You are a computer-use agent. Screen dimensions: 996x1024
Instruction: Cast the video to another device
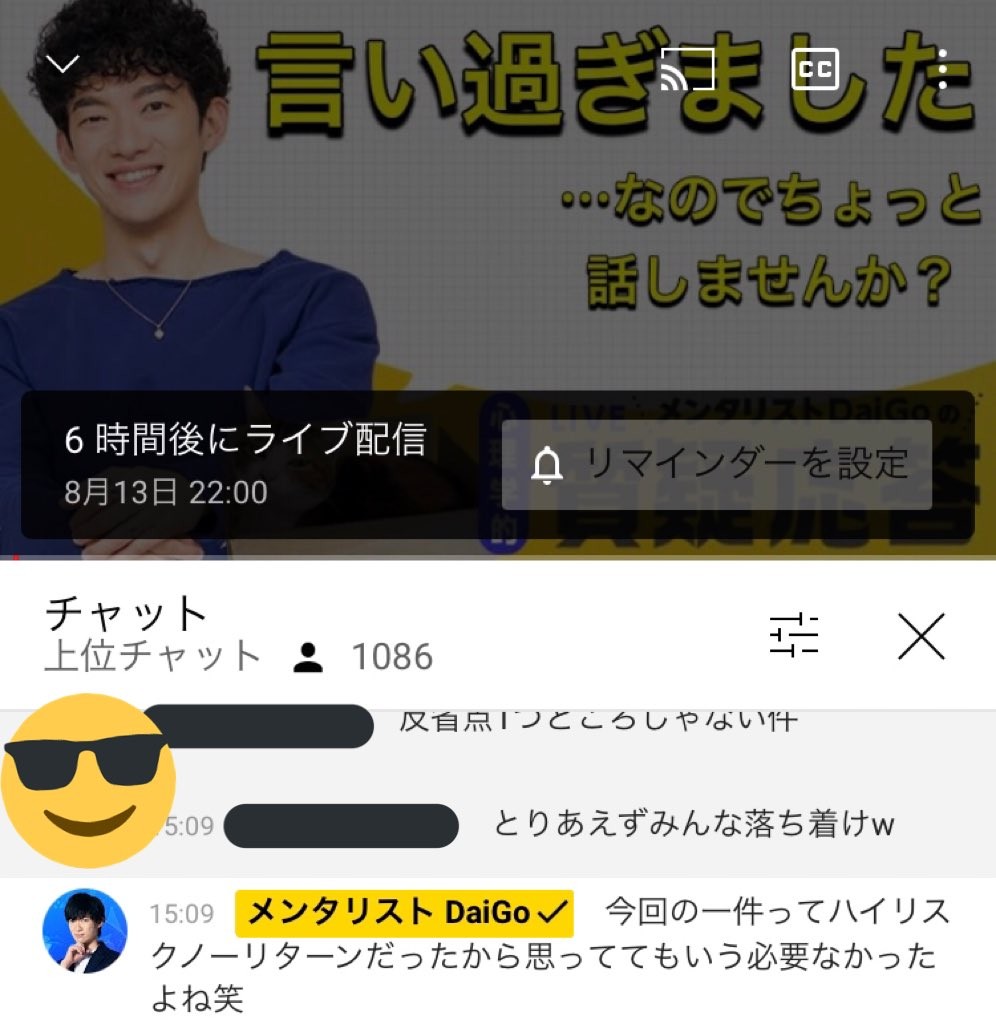(x=688, y=69)
